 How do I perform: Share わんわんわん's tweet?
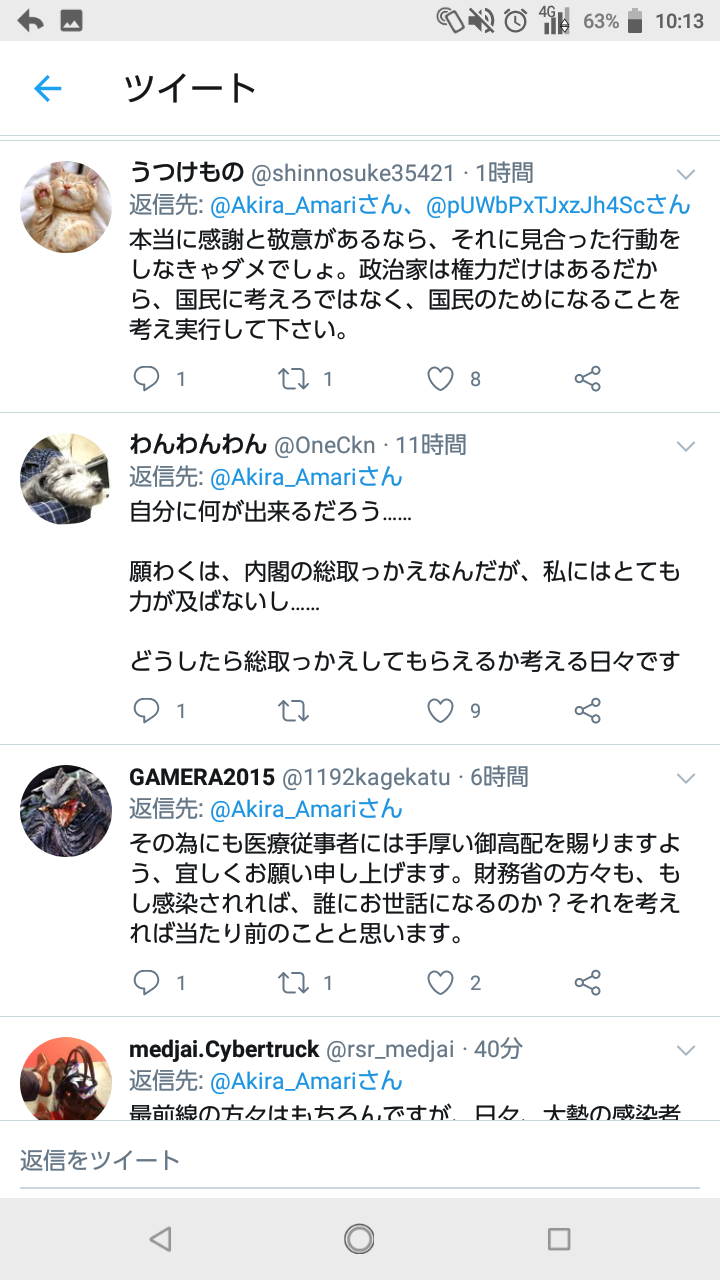click(588, 711)
